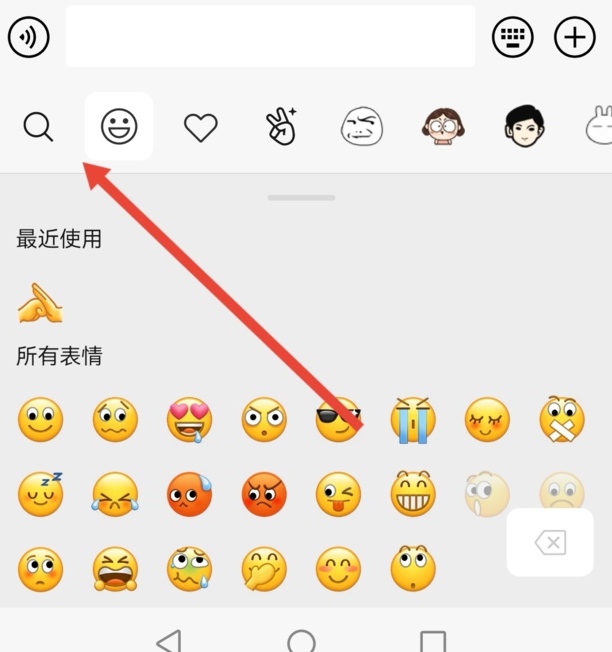Screen dimensions: 612x652
Task: Insert the heart-eyes emoji
Action: [190, 420]
